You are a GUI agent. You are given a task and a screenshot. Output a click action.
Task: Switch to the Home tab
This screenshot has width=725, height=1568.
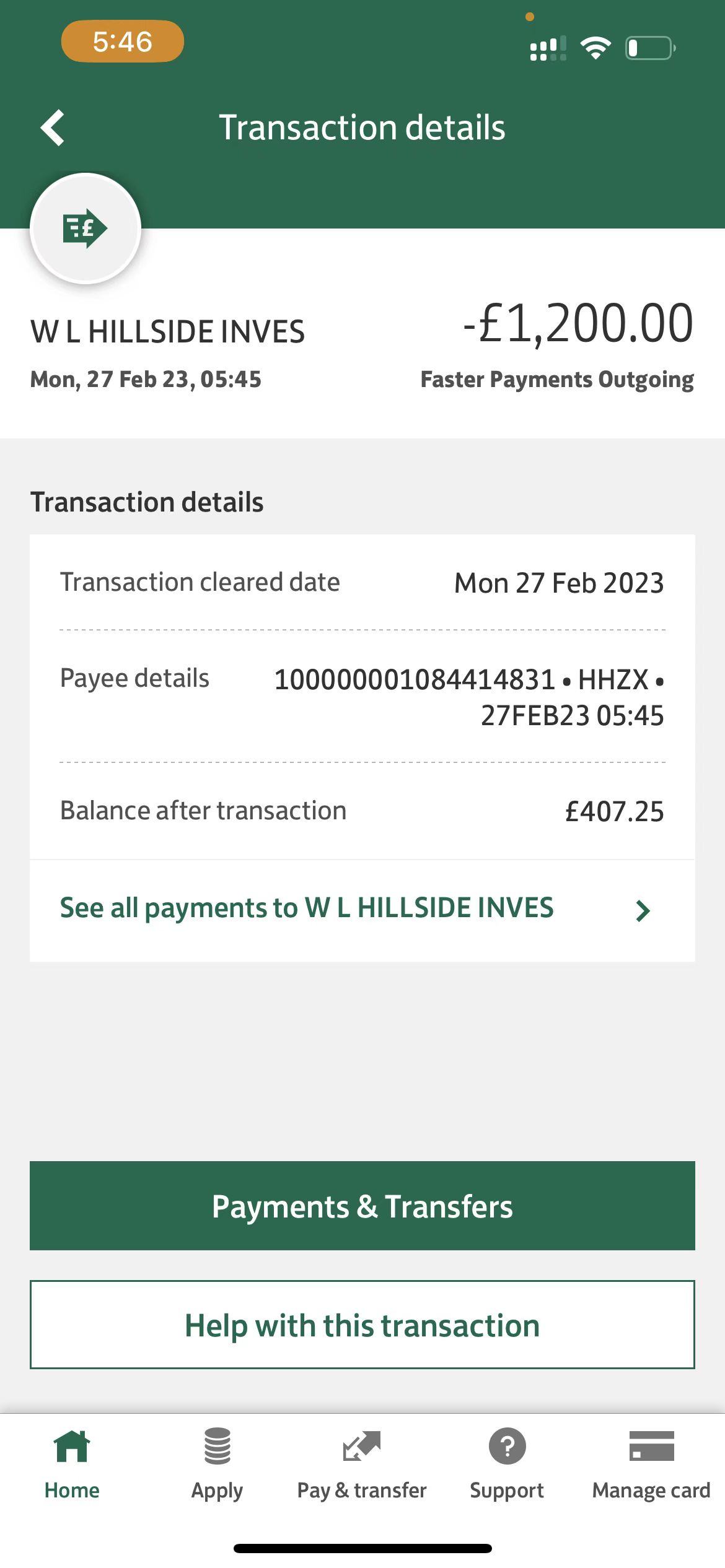72,1464
